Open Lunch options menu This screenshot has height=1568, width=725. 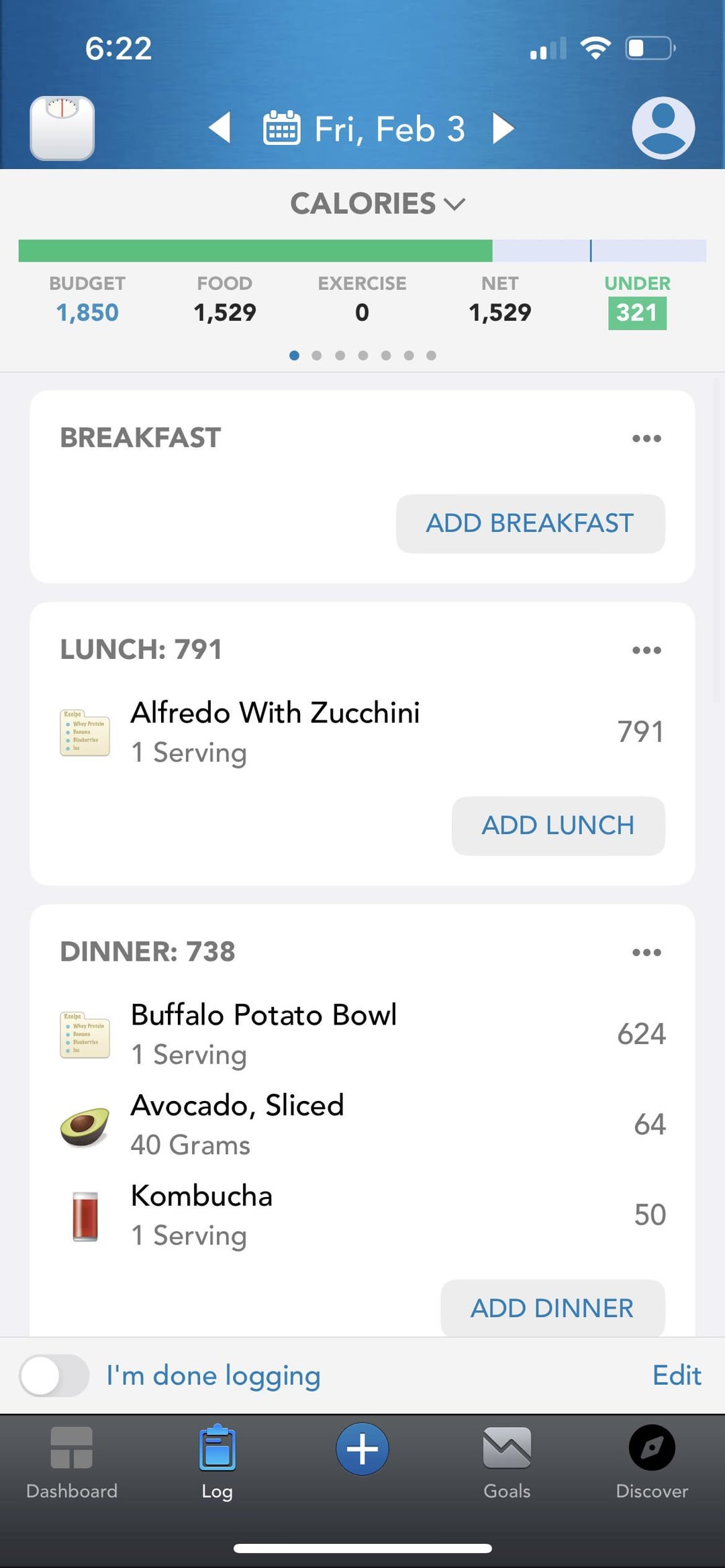(x=646, y=650)
